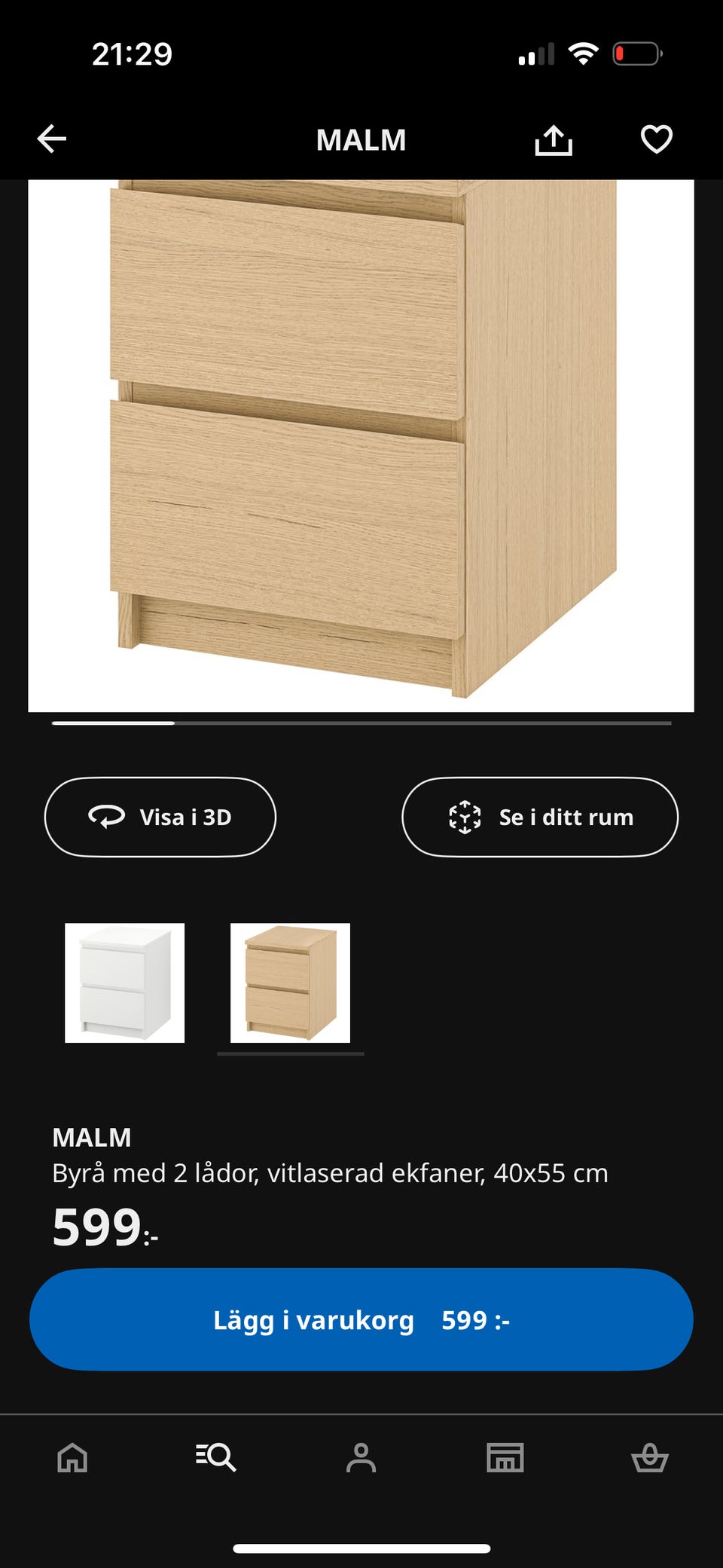The width and height of the screenshot is (723, 1568).
Task: Open the shopping basket icon
Action: tap(651, 1459)
